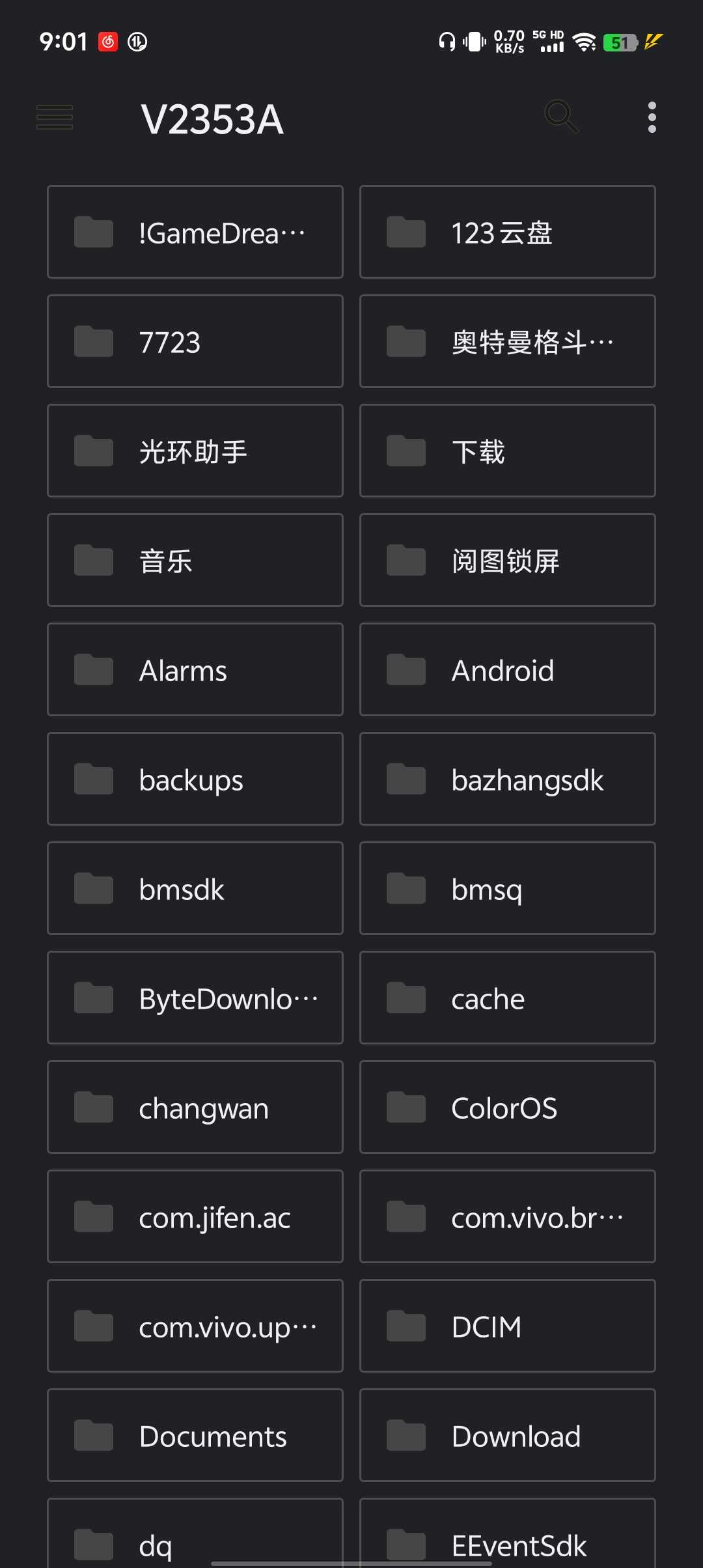Open the com.jifen.ac folder
Image resolution: width=703 pixels, height=1568 pixels.
pos(195,1217)
